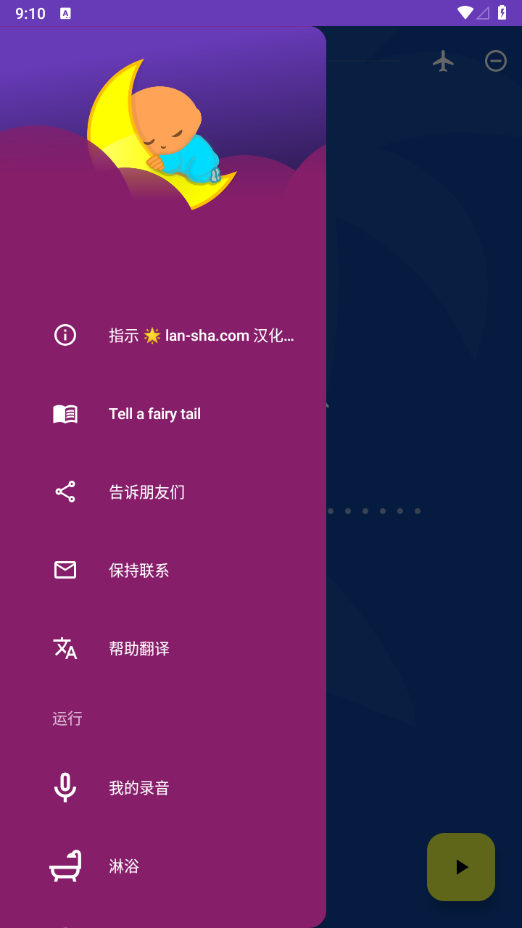Tap the do-not-disturb minus circle icon
Image resolution: width=522 pixels, height=928 pixels.
tap(496, 61)
